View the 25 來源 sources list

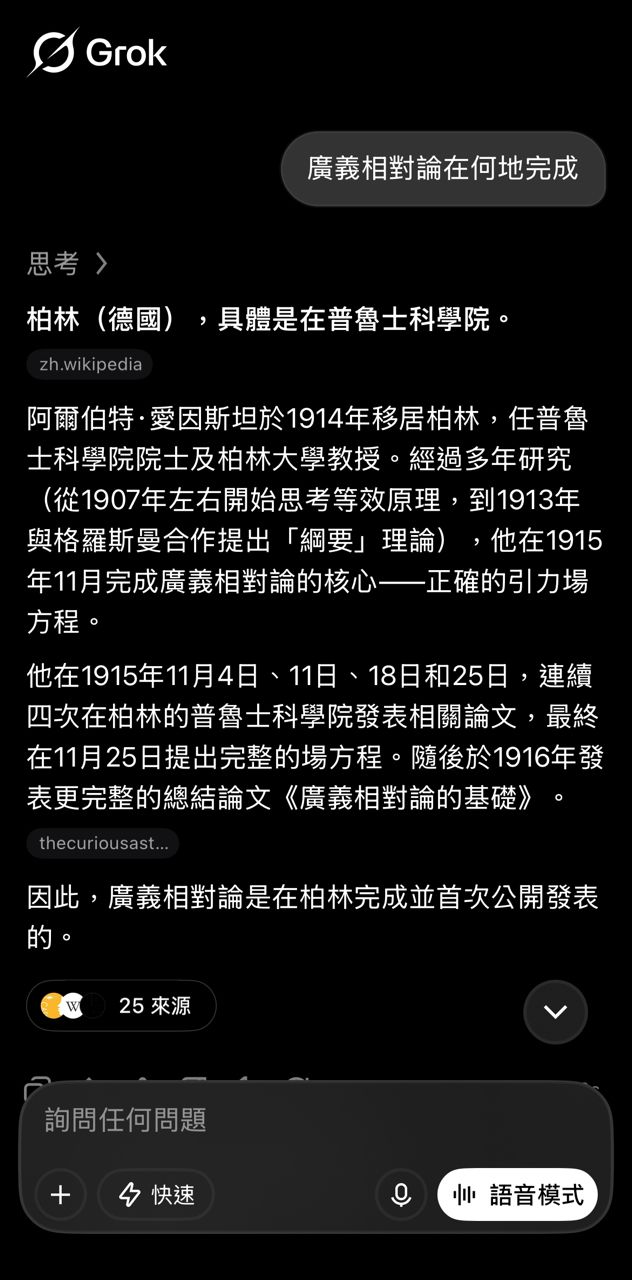click(x=121, y=1005)
